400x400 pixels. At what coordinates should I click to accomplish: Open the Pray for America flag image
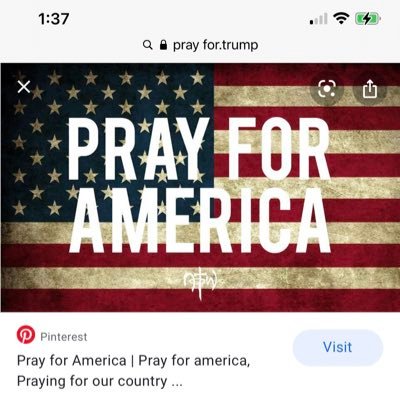pyautogui.click(x=200, y=187)
